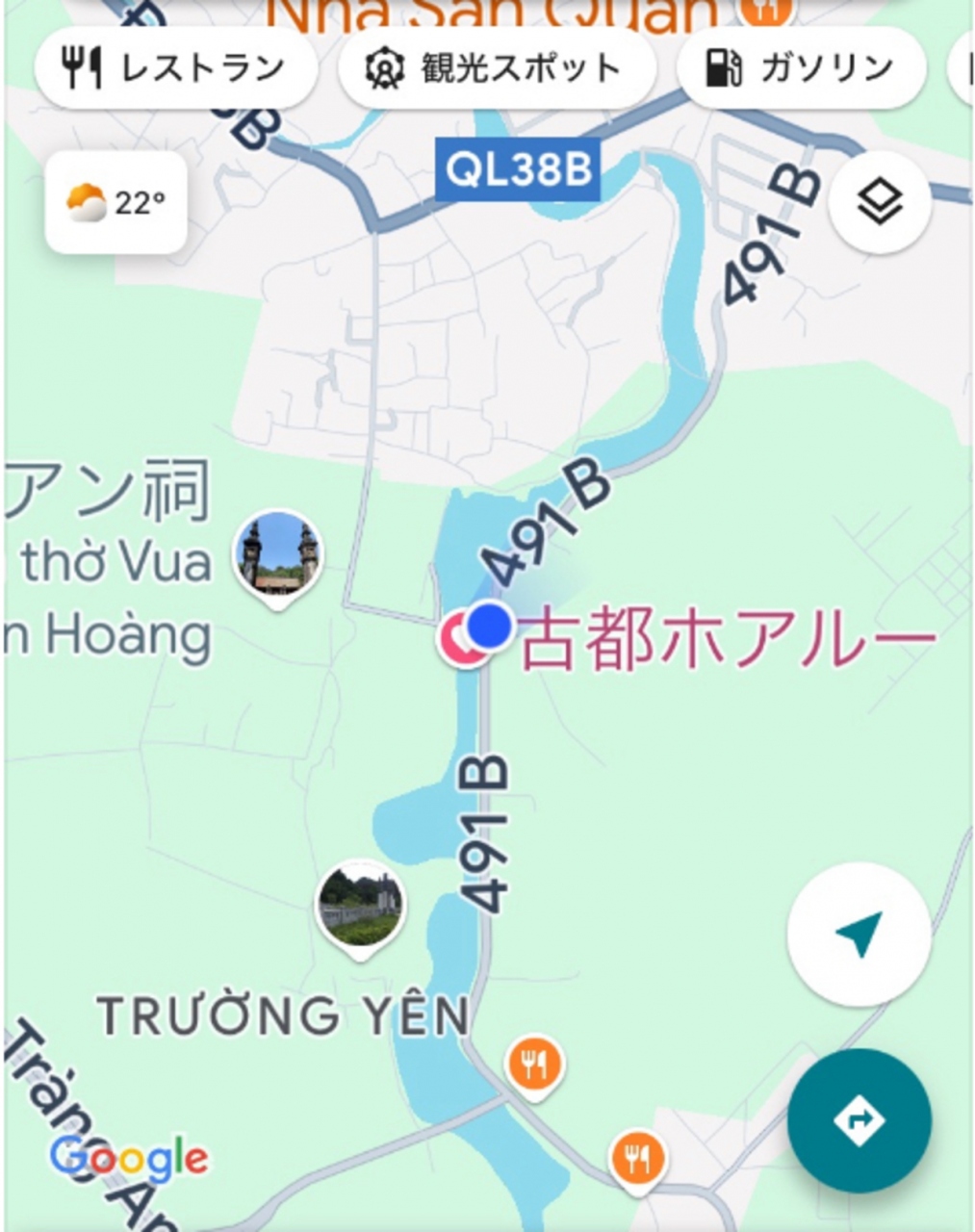Image resolution: width=975 pixels, height=1232 pixels.
Task: Select the レストラン filter chip
Action: (175, 68)
